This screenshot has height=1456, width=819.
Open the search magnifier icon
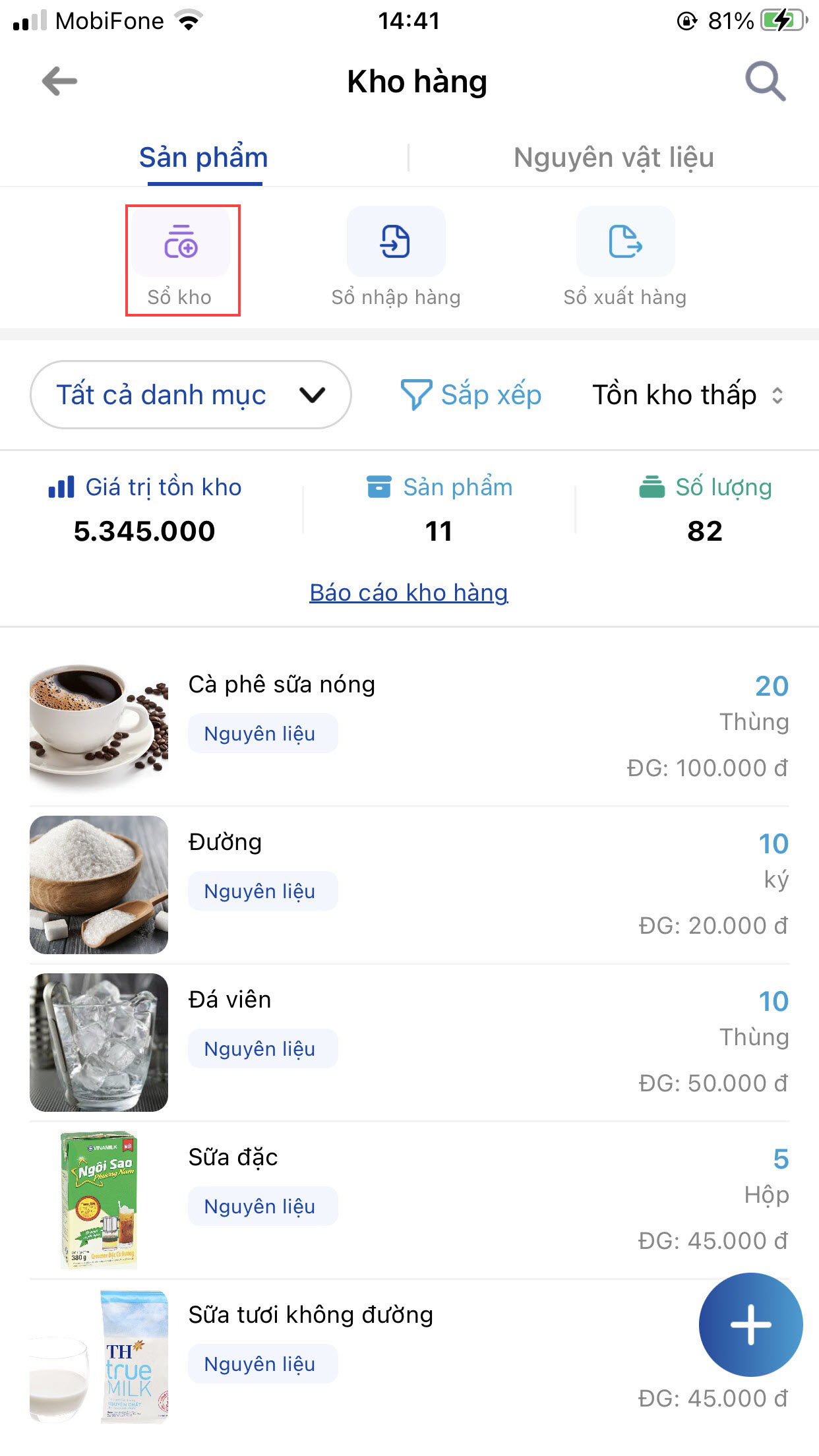[x=765, y=82]
